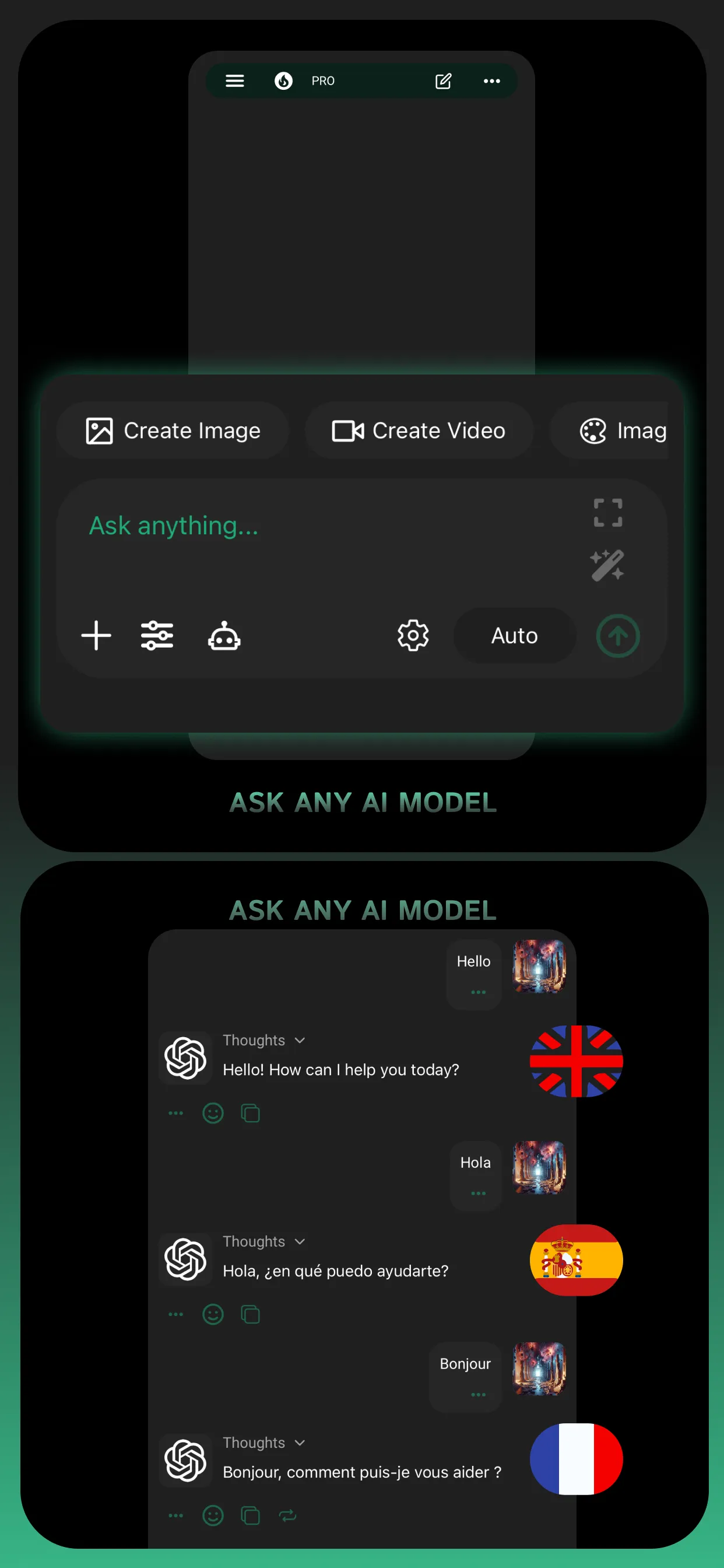This screenshot has width=724, height=1568.
Task: Open the Auto model selector dropdown
Action: click(514, 635)
